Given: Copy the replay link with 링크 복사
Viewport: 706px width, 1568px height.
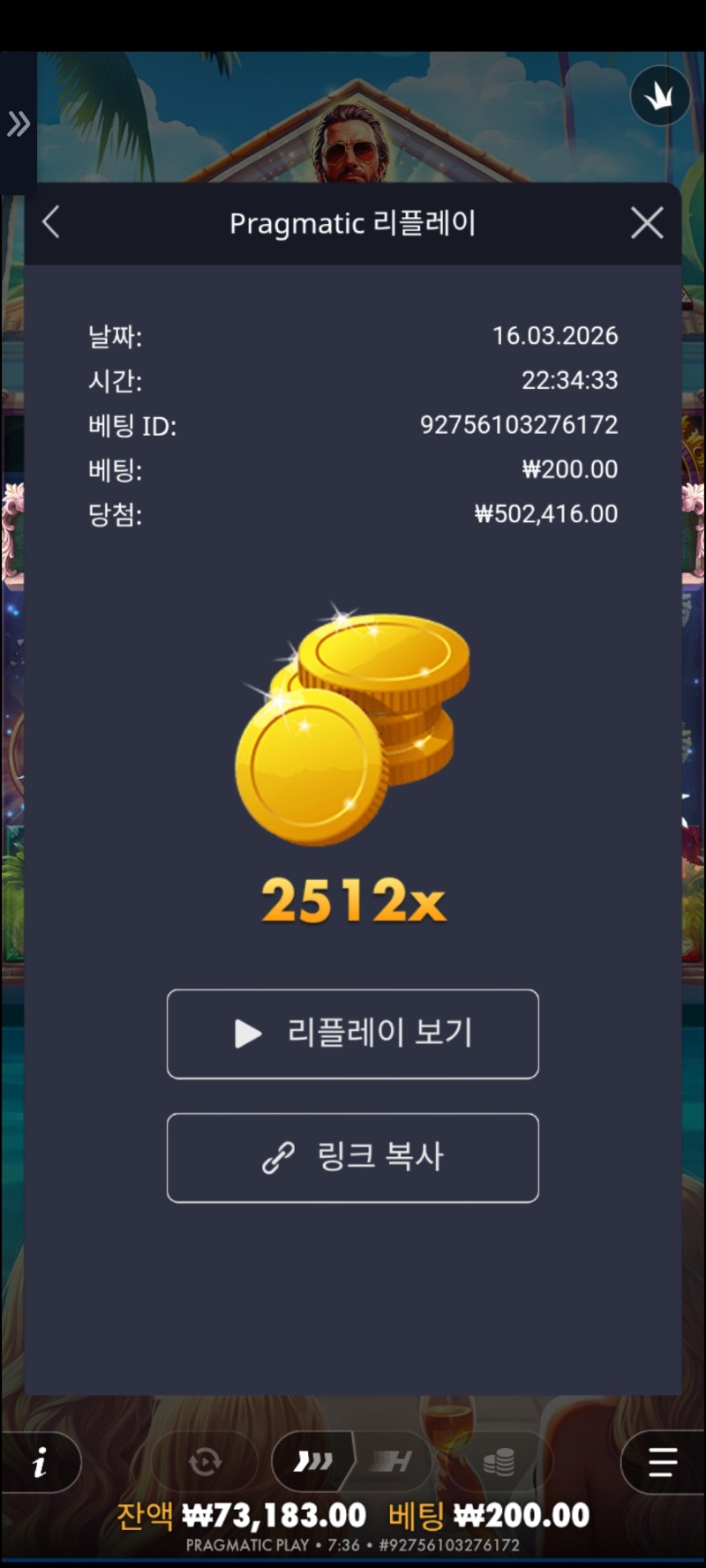Looking at the screenshot, I should 353,1157.
